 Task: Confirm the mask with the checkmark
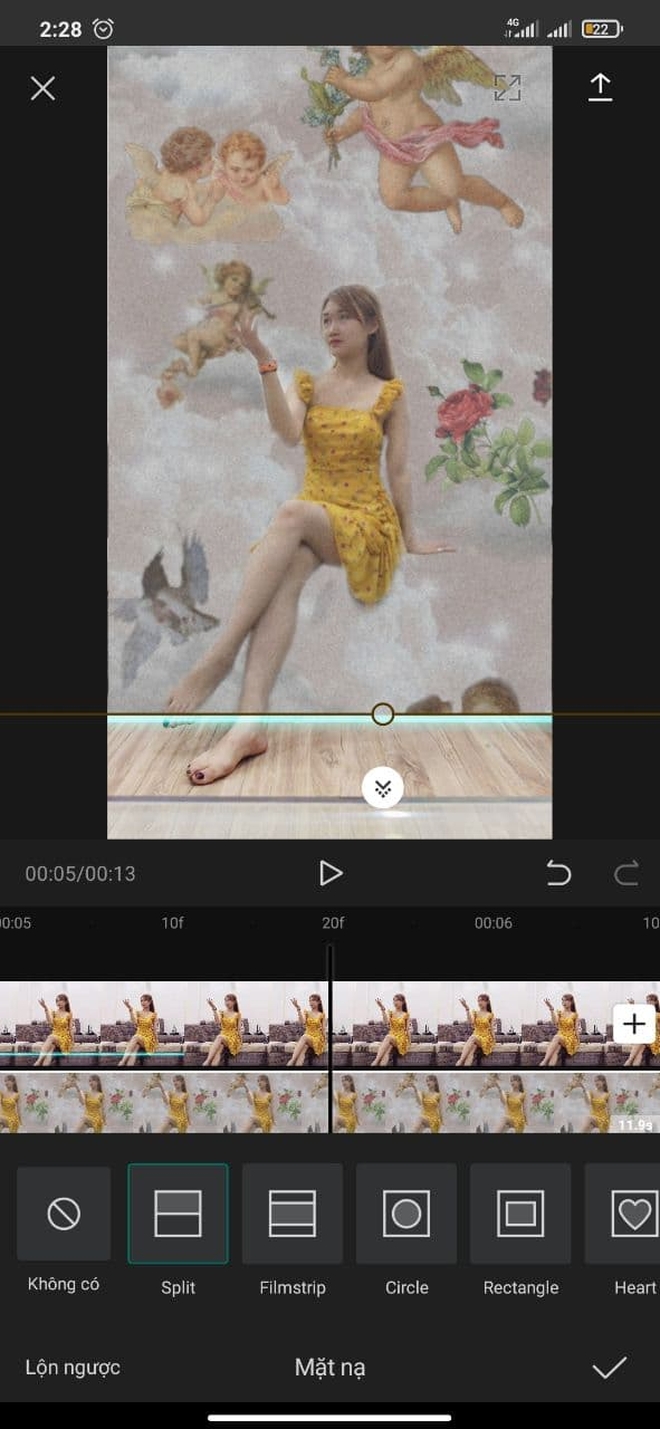point(609,1367)
